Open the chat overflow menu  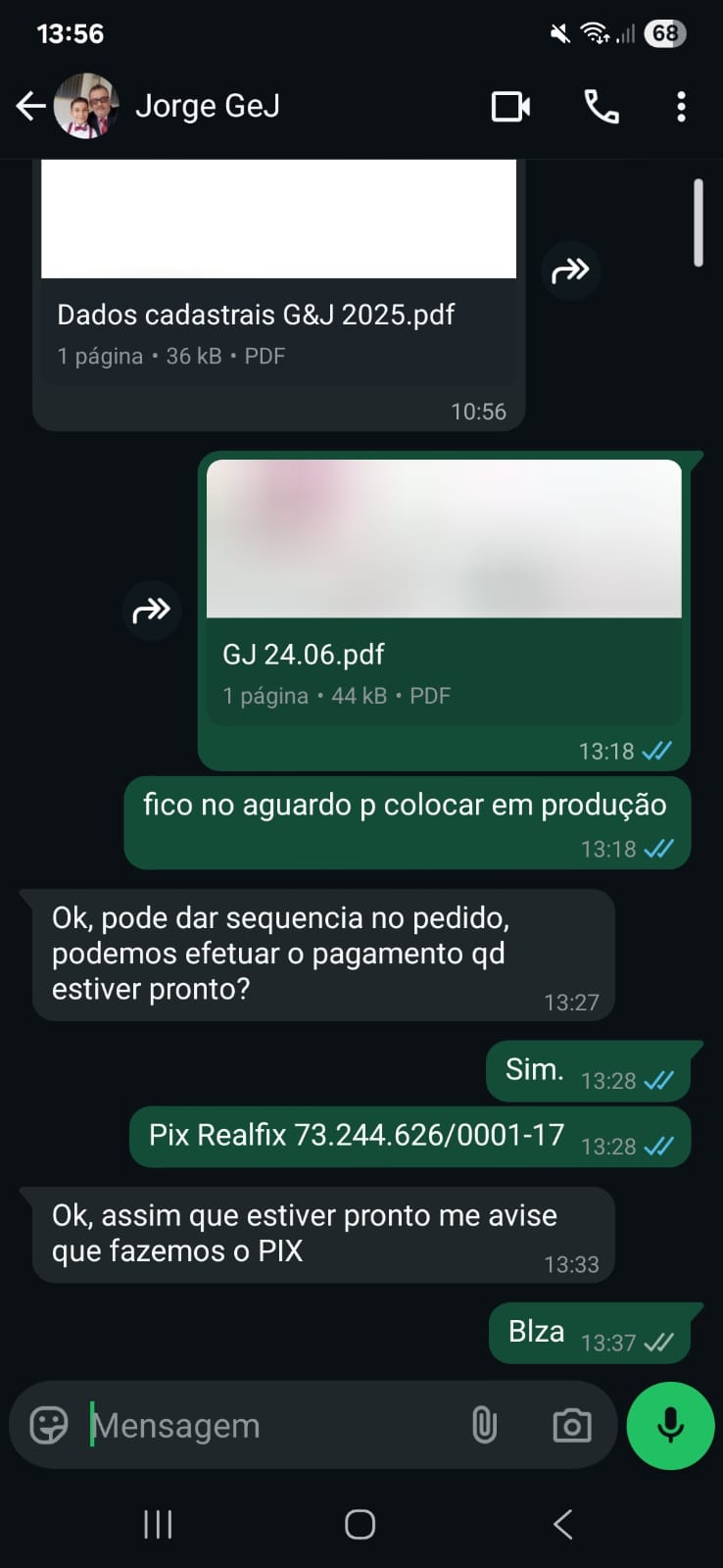pos(681,106)
